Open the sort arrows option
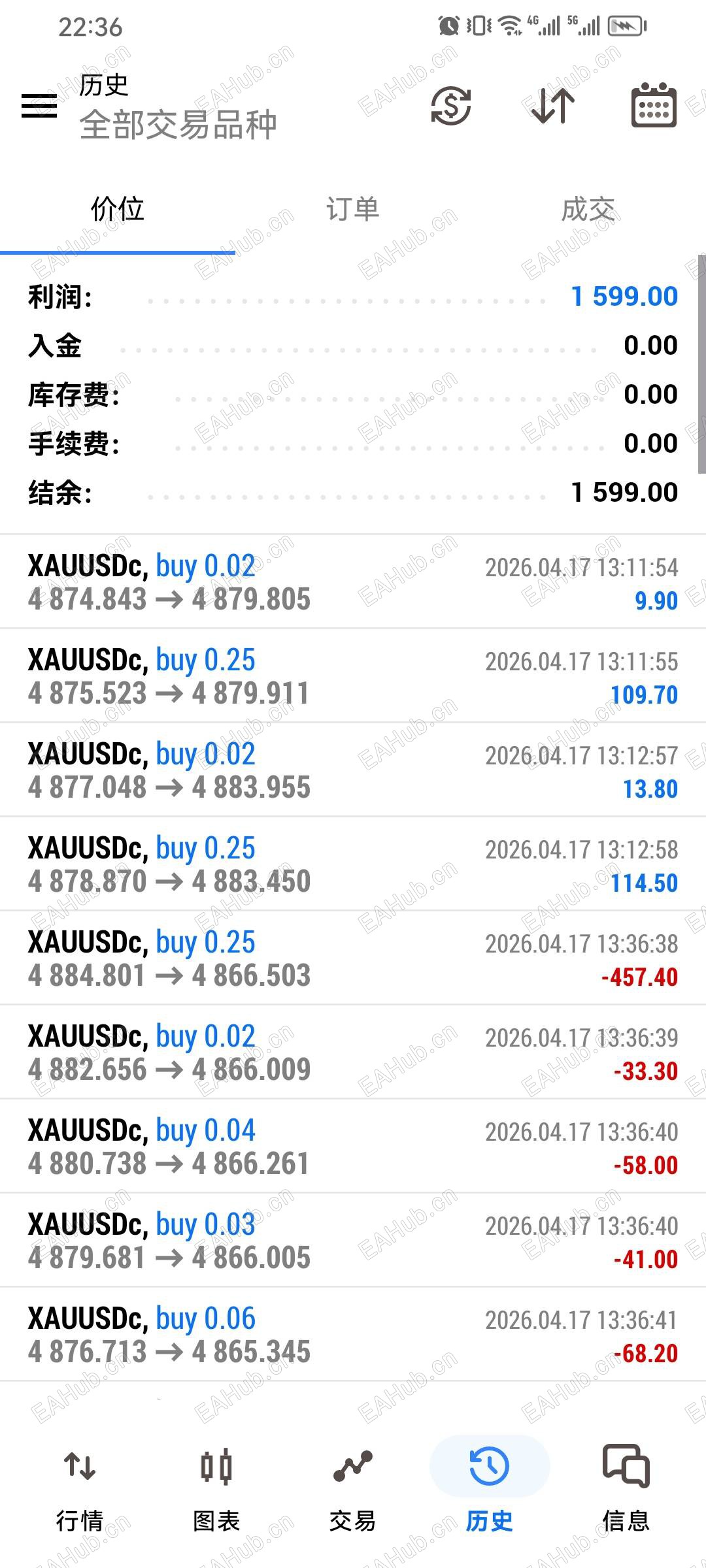The height and width of the screenshot is (1568, 706). pyautogui.click(x=552, y=105)
